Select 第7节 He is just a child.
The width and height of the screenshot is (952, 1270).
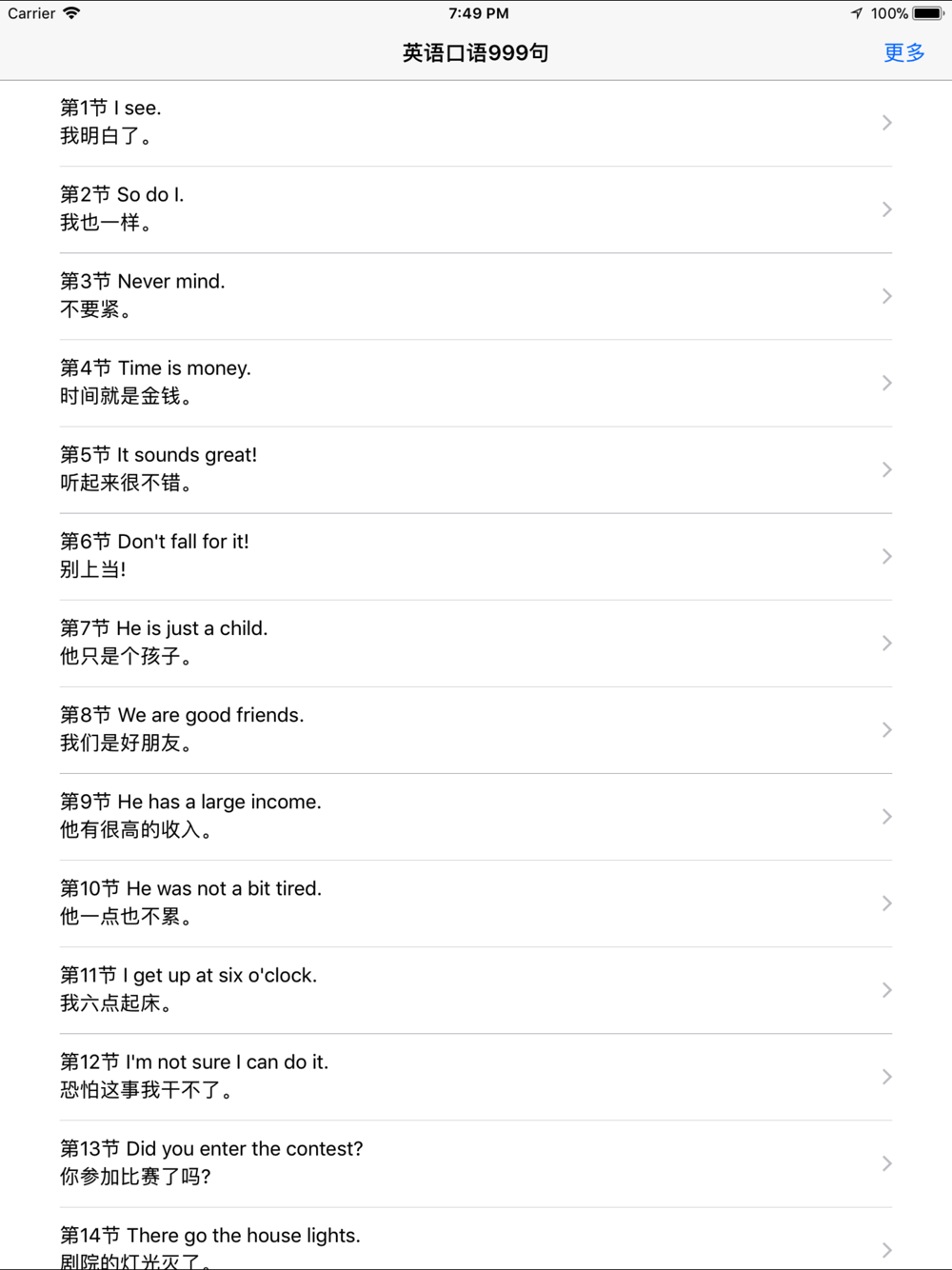tap(476, 643)
